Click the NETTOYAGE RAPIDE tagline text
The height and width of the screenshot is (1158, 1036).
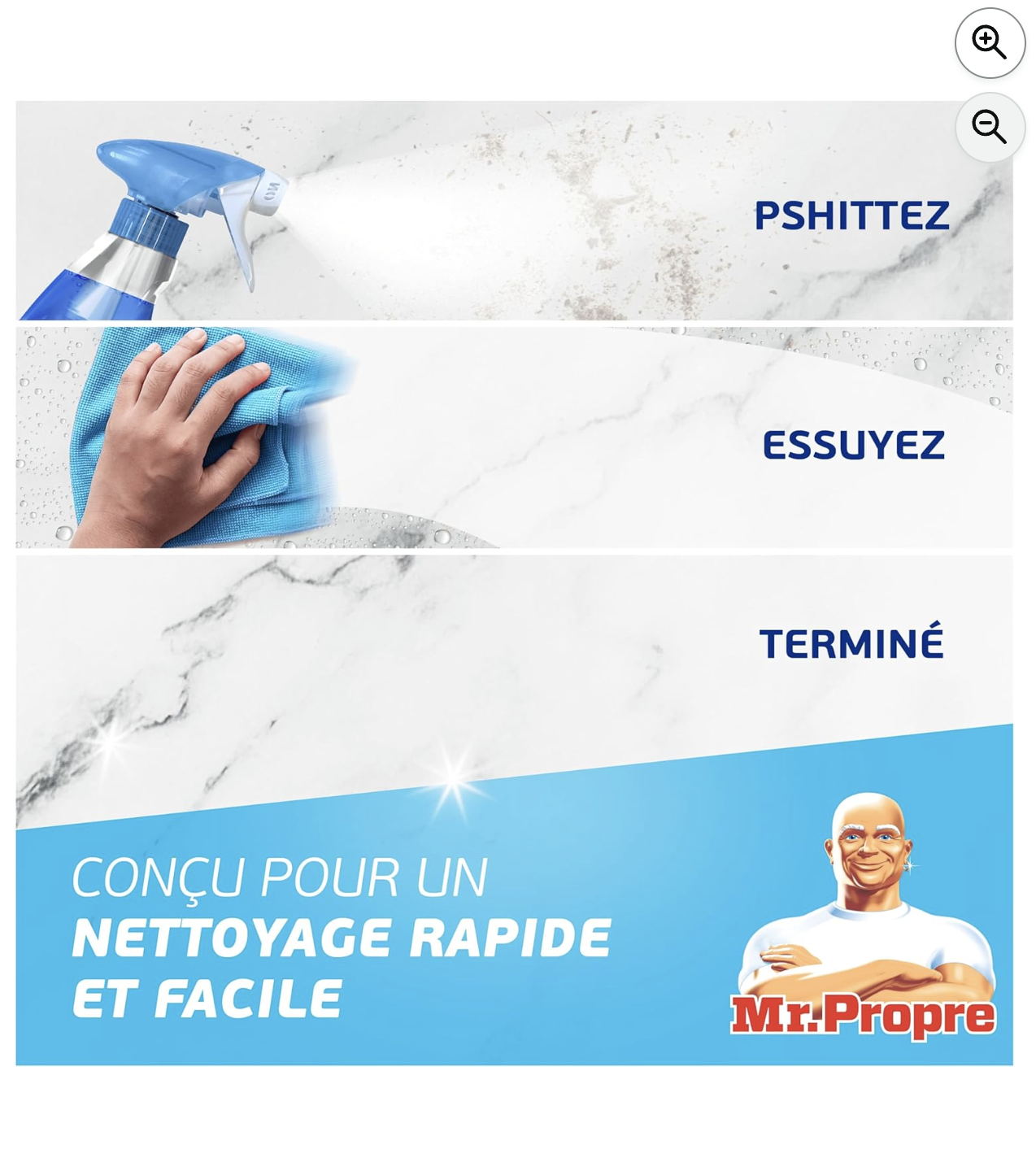pos(342,937)
